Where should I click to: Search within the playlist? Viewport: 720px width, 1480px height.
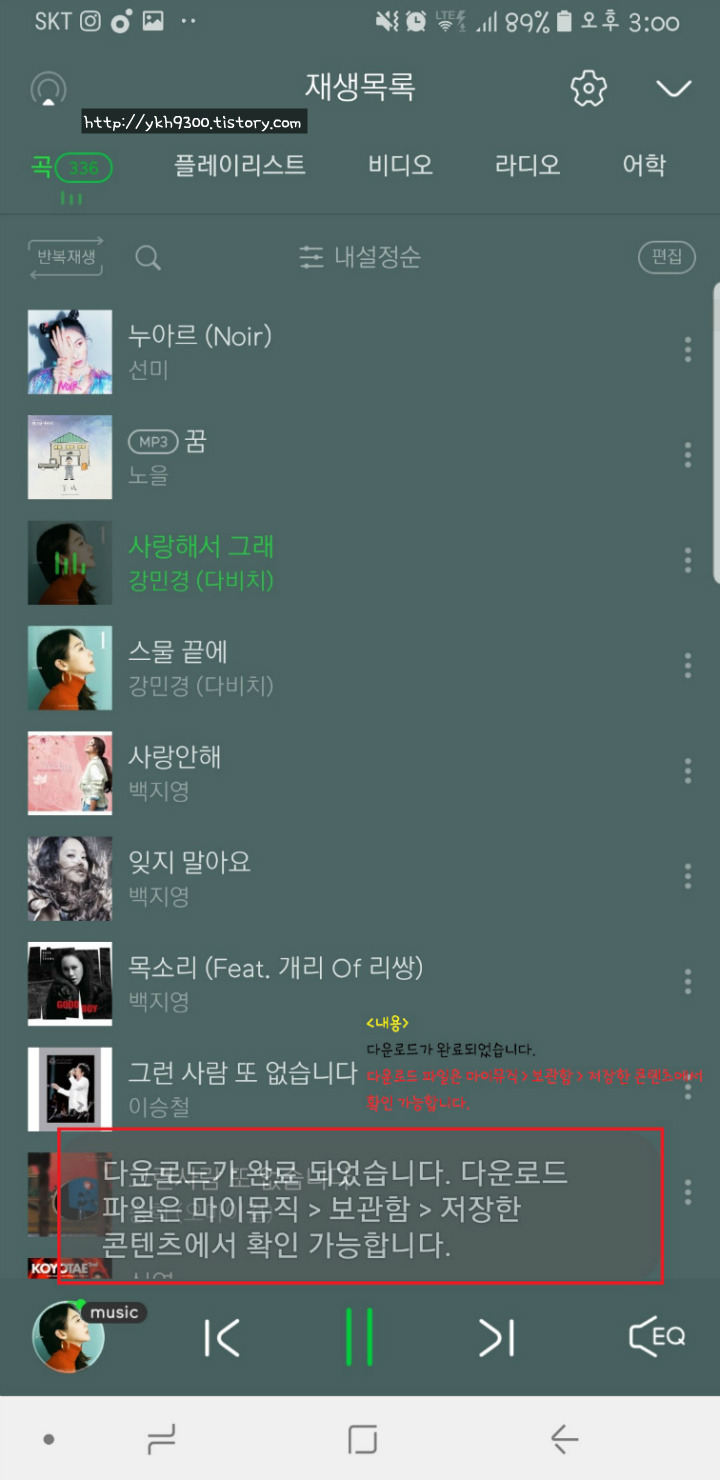point(148,258)
